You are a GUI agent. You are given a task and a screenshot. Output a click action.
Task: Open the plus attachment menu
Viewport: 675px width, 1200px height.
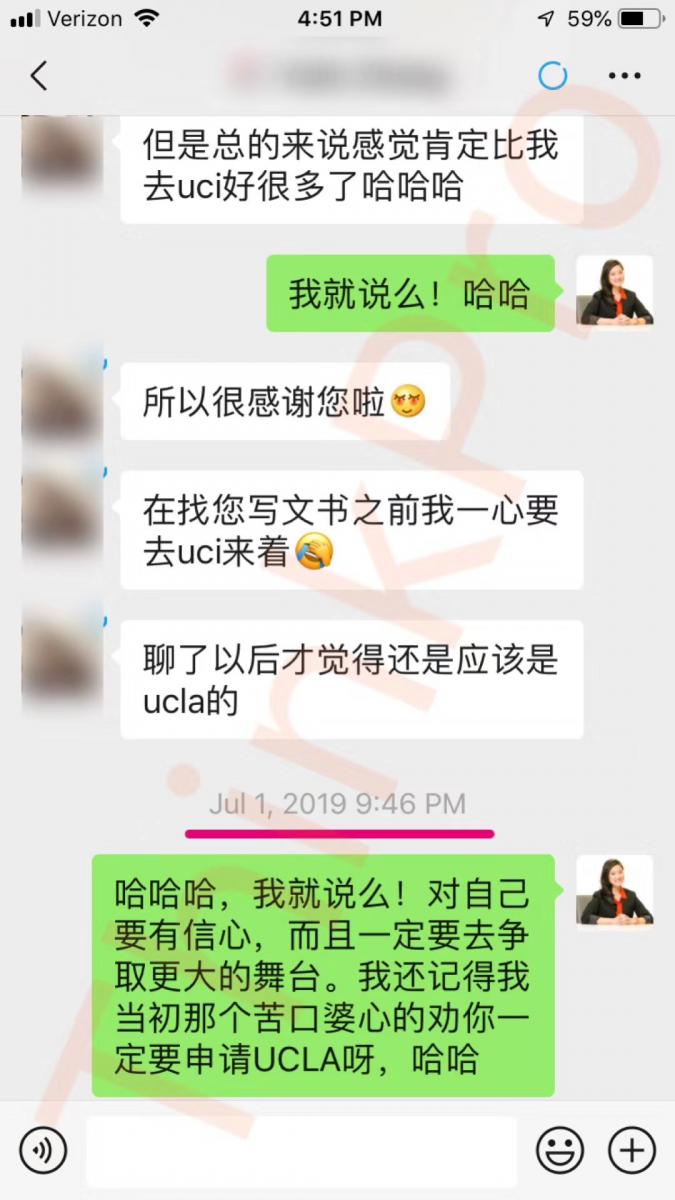[632, 1151]
